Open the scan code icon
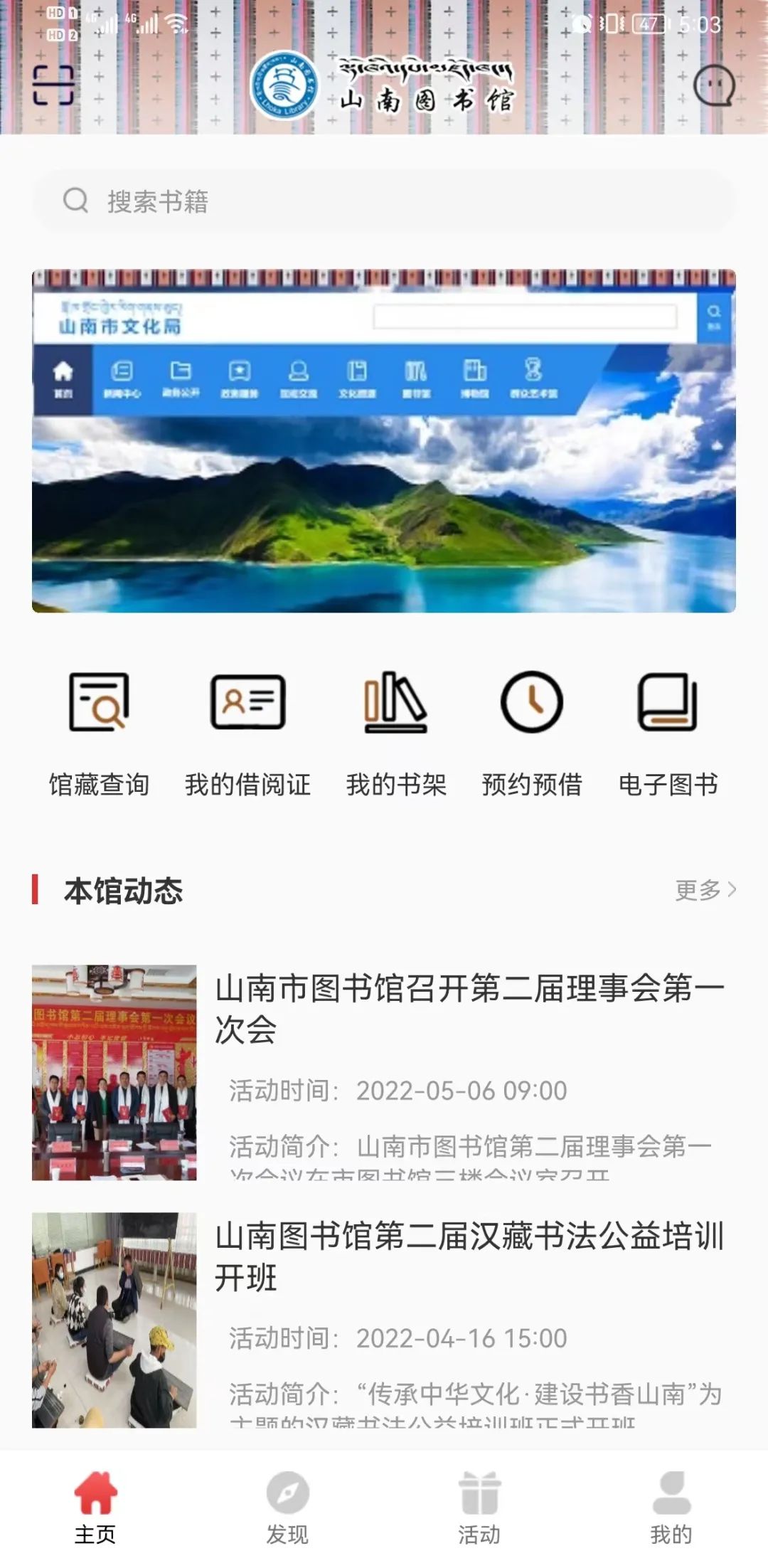The height and width of the screenshot is (1568, 768). point(53,85)
